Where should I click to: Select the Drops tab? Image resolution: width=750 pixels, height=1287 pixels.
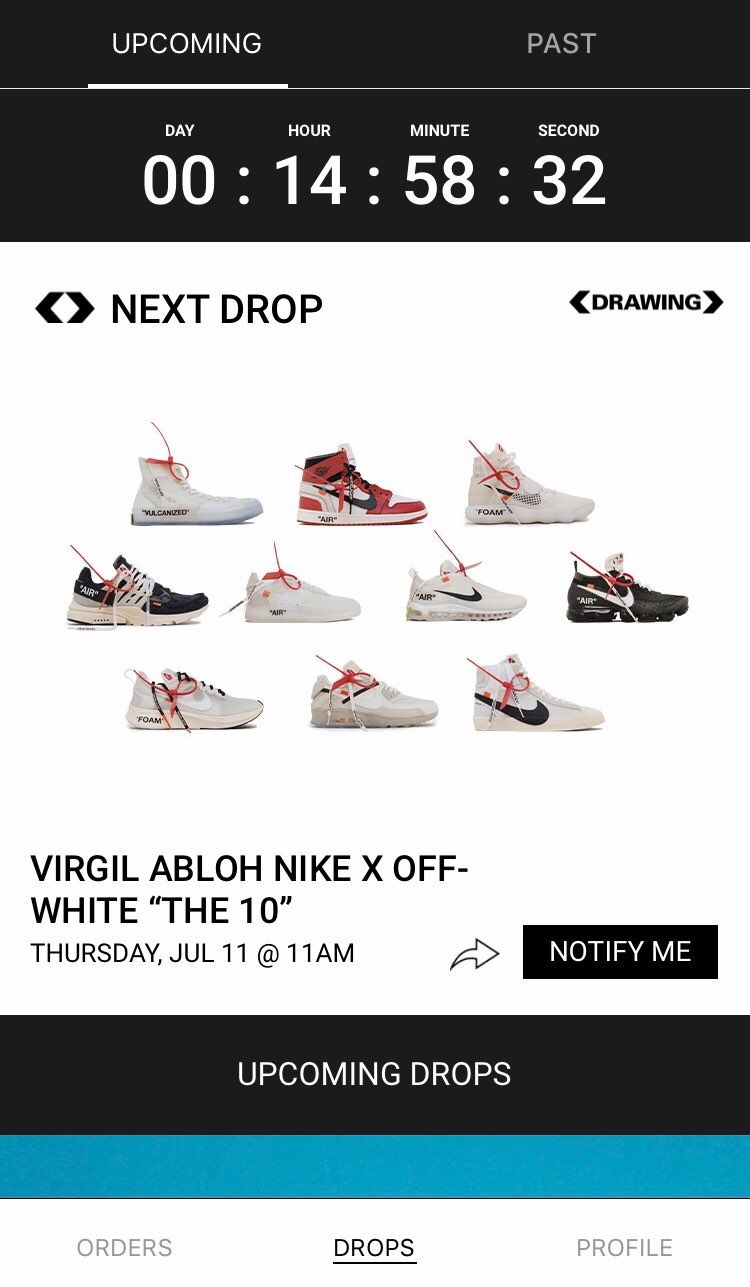374,1247
